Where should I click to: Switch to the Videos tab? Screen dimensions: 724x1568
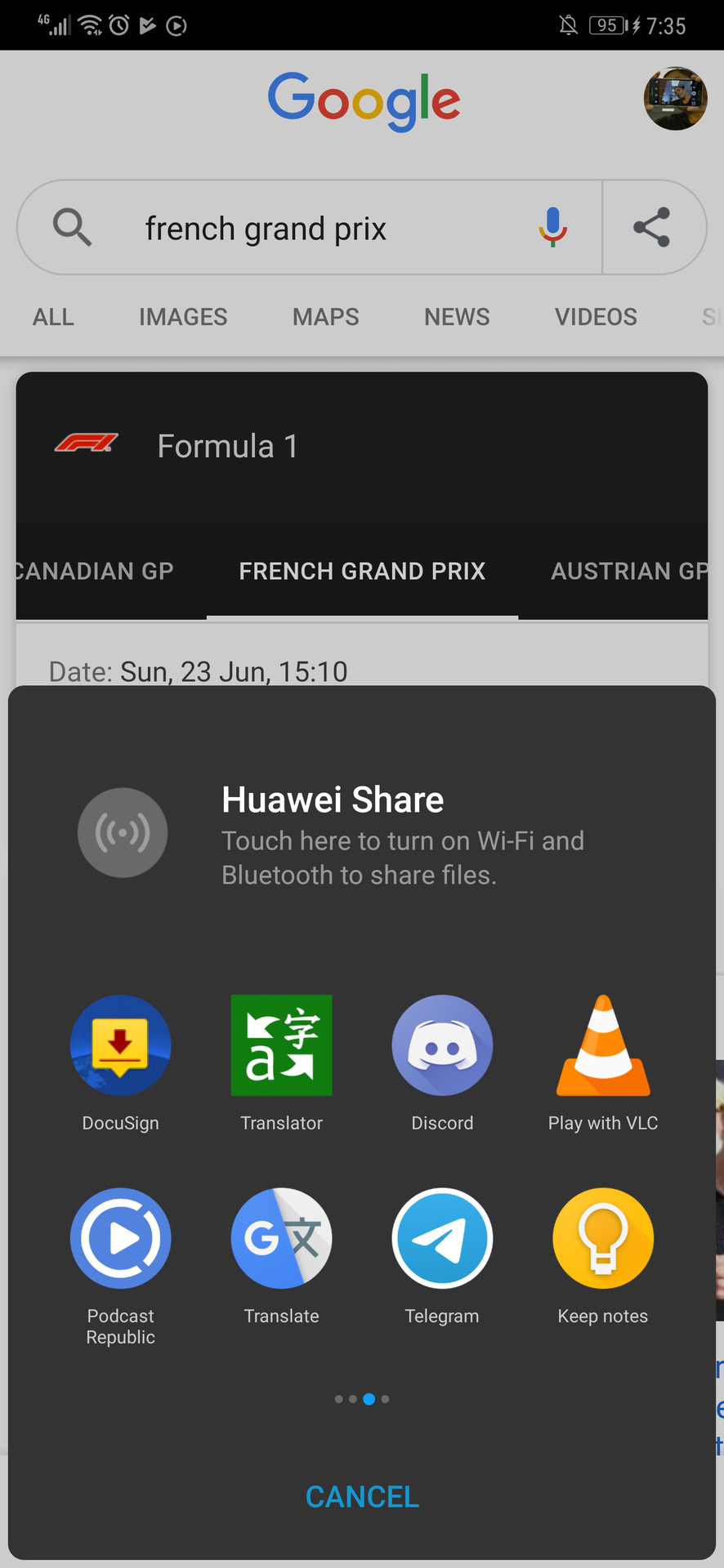point(596,317)
